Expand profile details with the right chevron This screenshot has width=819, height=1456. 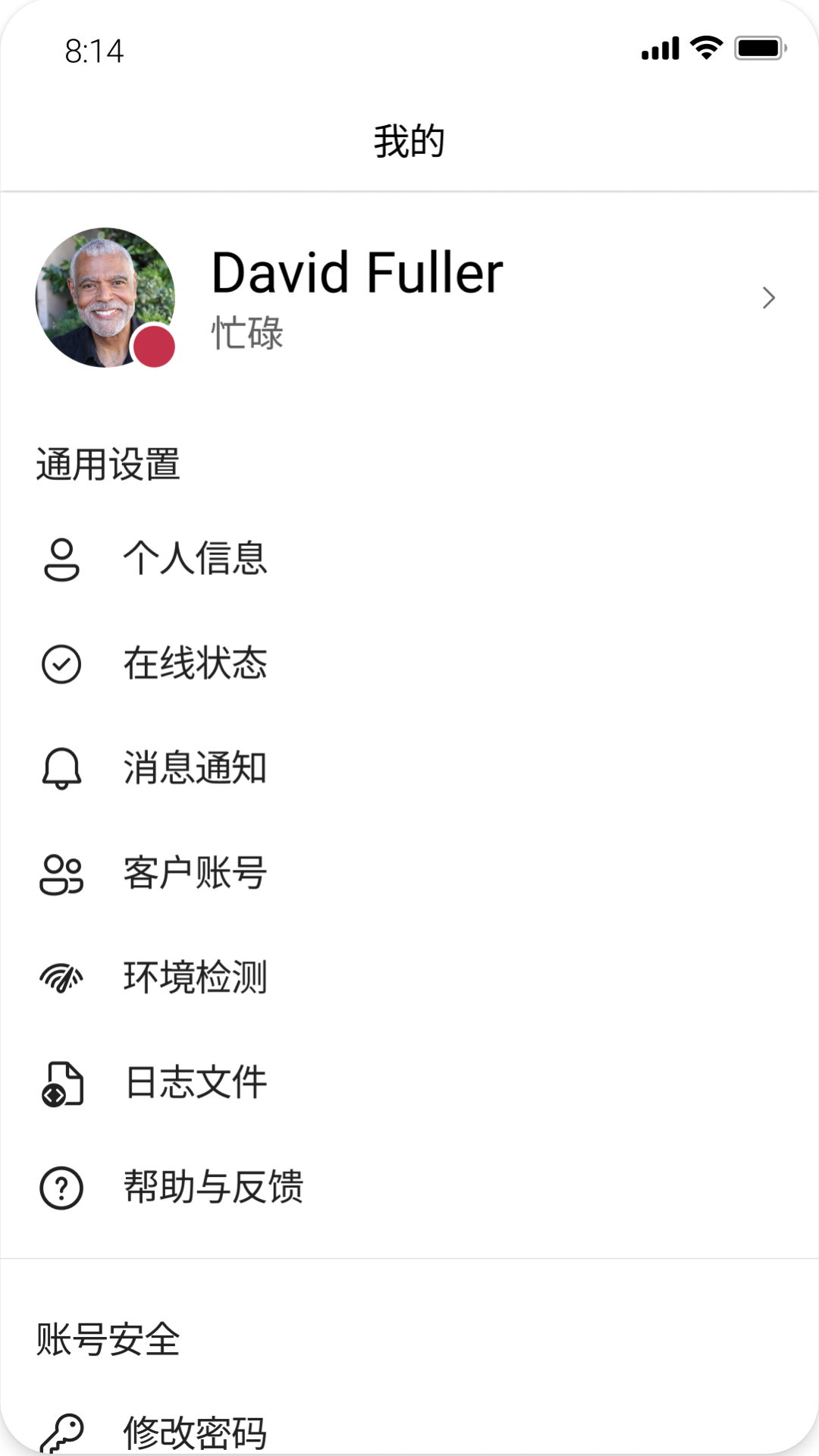[x=769, y=298]
